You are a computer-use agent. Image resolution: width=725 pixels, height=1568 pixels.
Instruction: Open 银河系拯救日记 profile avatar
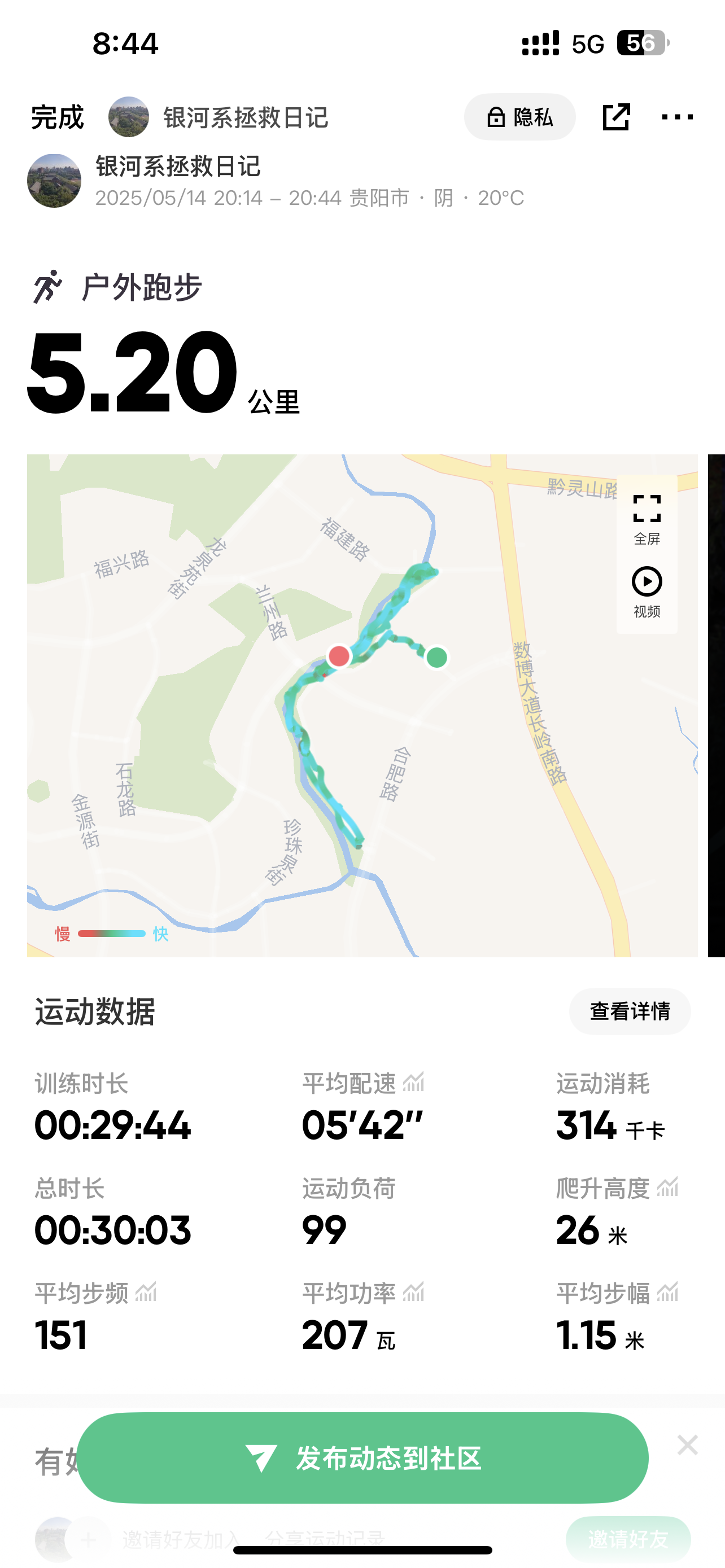[54, 181]
